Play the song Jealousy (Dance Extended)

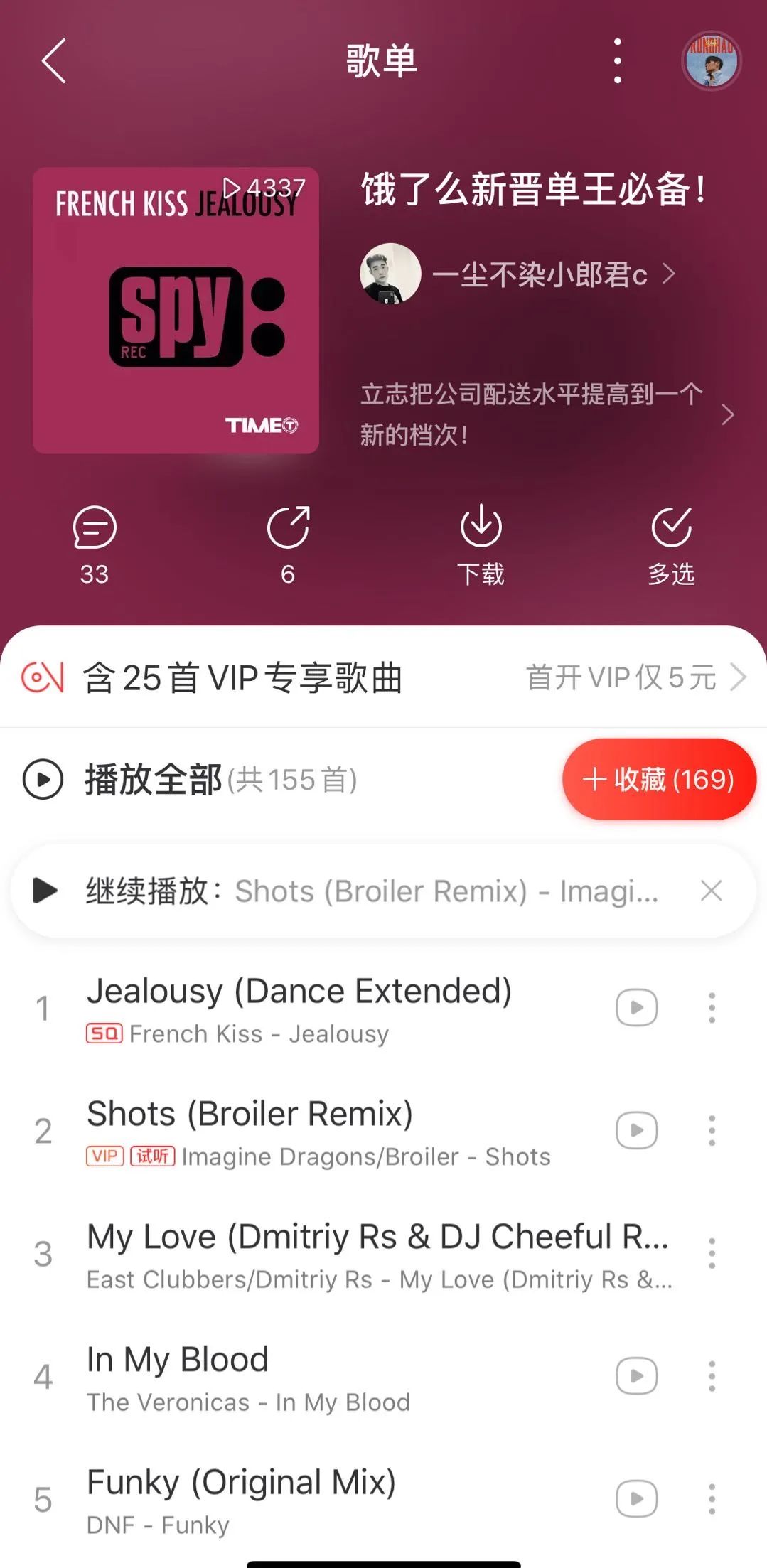point(299,1008)
